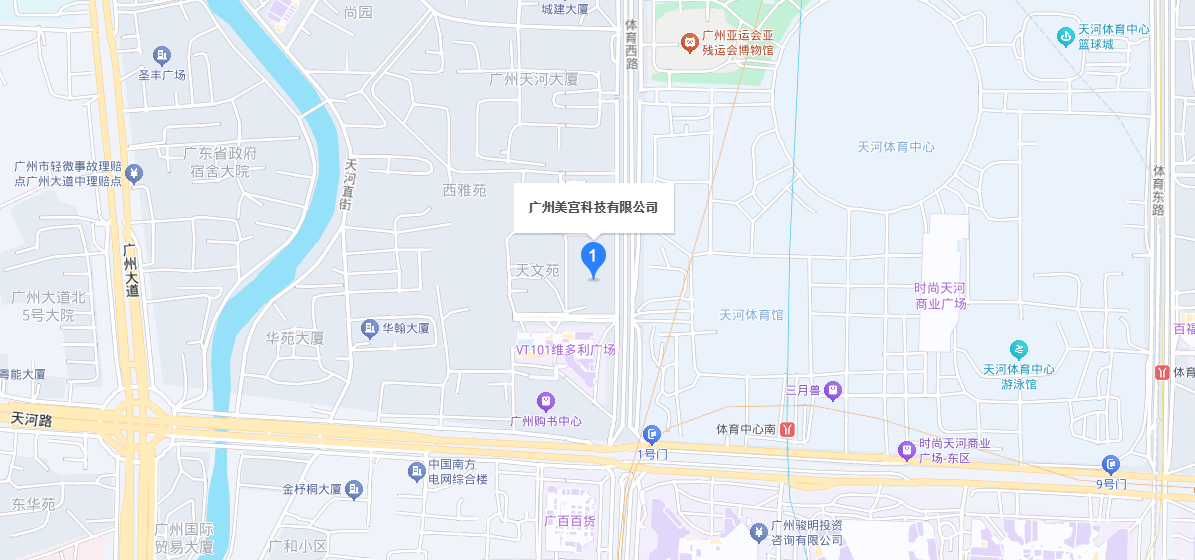The width and height of the screenshot is (1195, 560).
Task: Tap the blue location marker numbered 1
Action: coord(594,258)
